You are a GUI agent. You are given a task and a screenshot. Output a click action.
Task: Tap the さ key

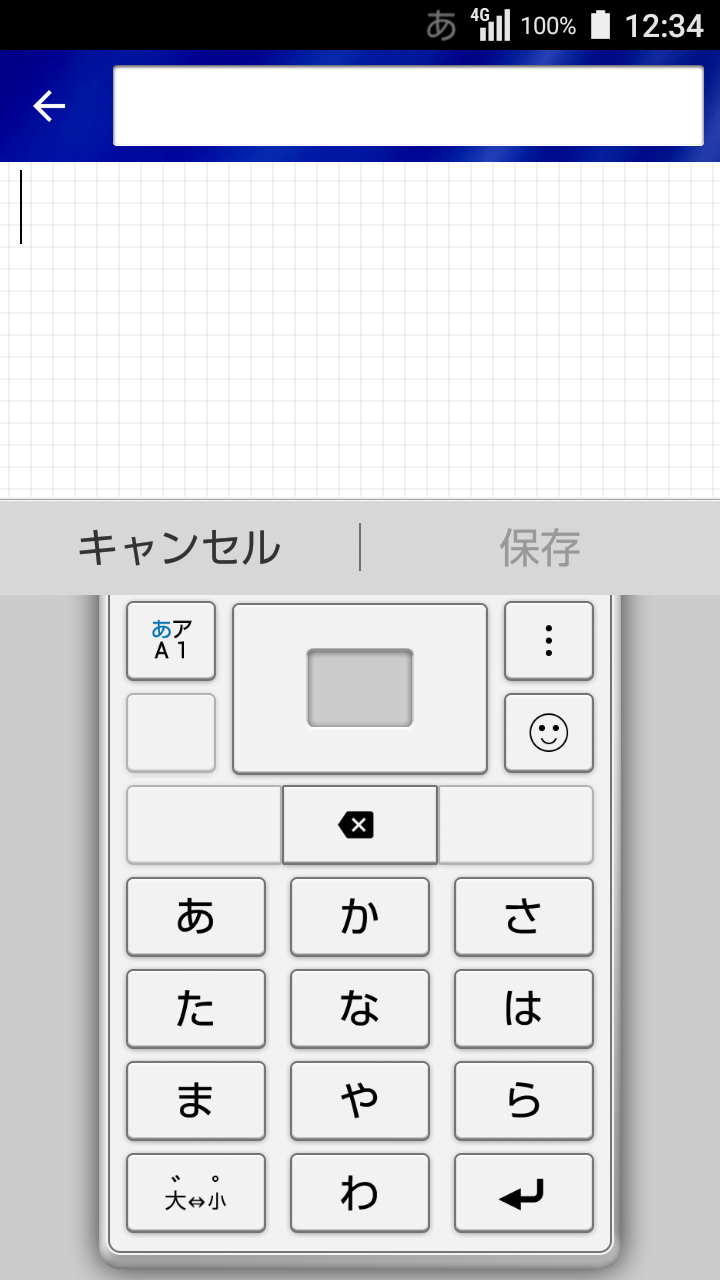coord(524,917)
